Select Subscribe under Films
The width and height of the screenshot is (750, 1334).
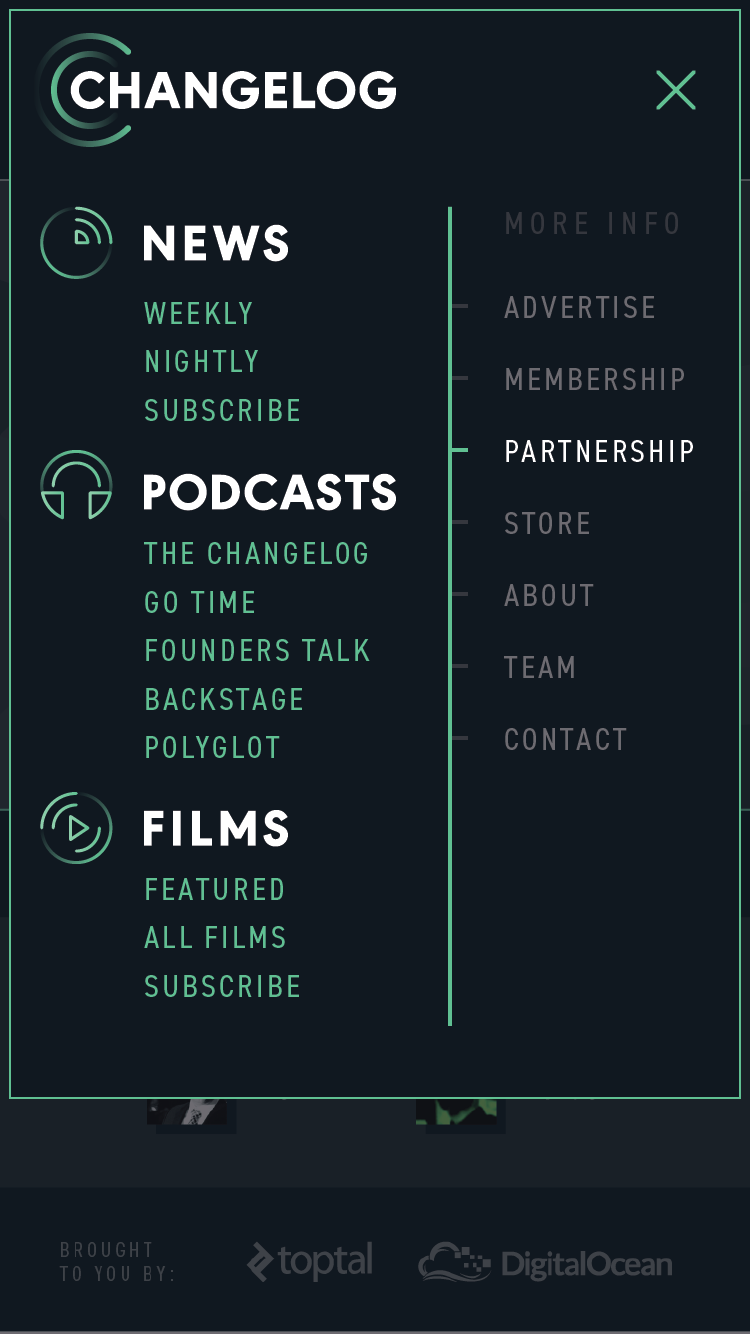(222, 986)
